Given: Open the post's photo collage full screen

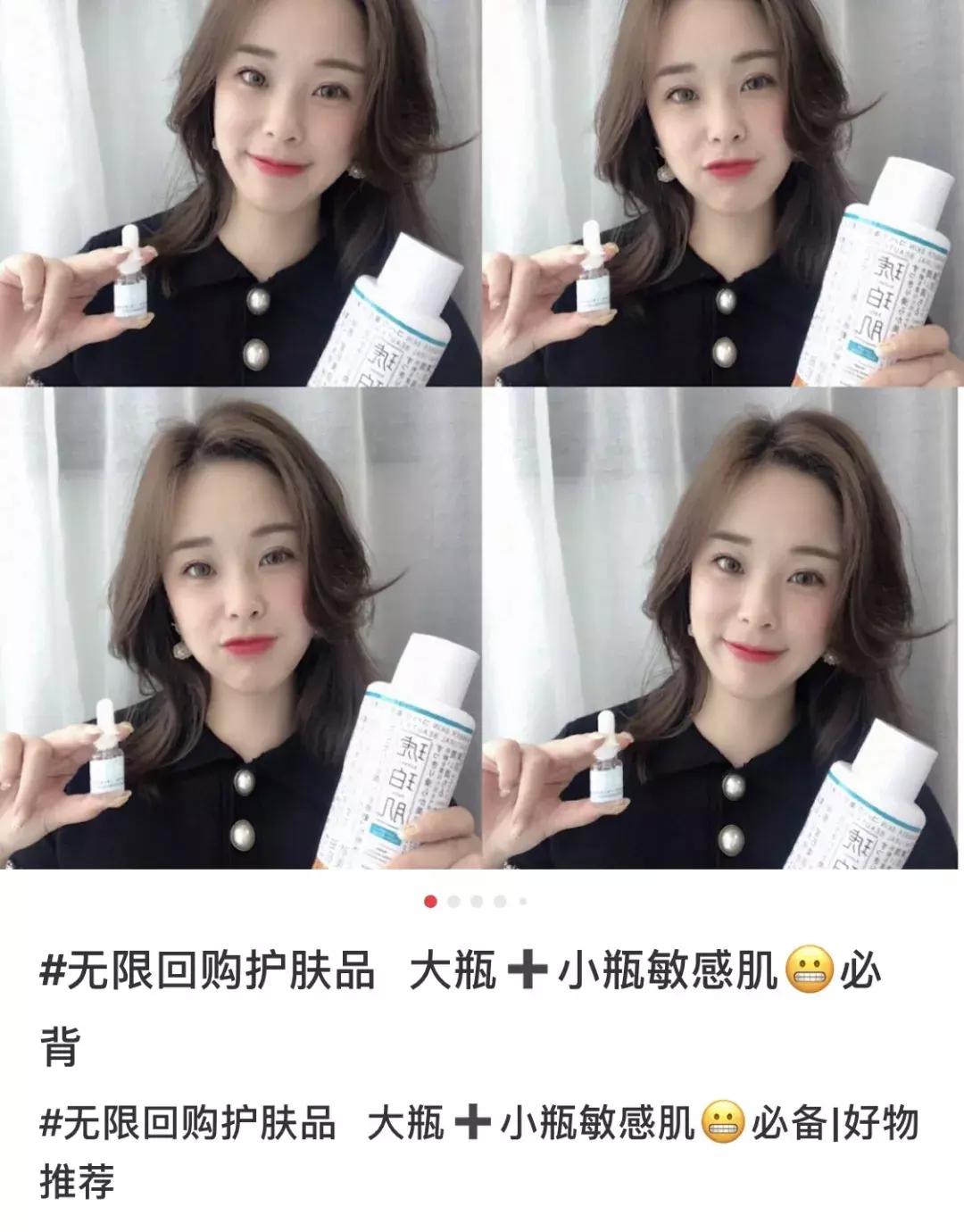Looking at the screenshot, I should (x=482, y=434).
